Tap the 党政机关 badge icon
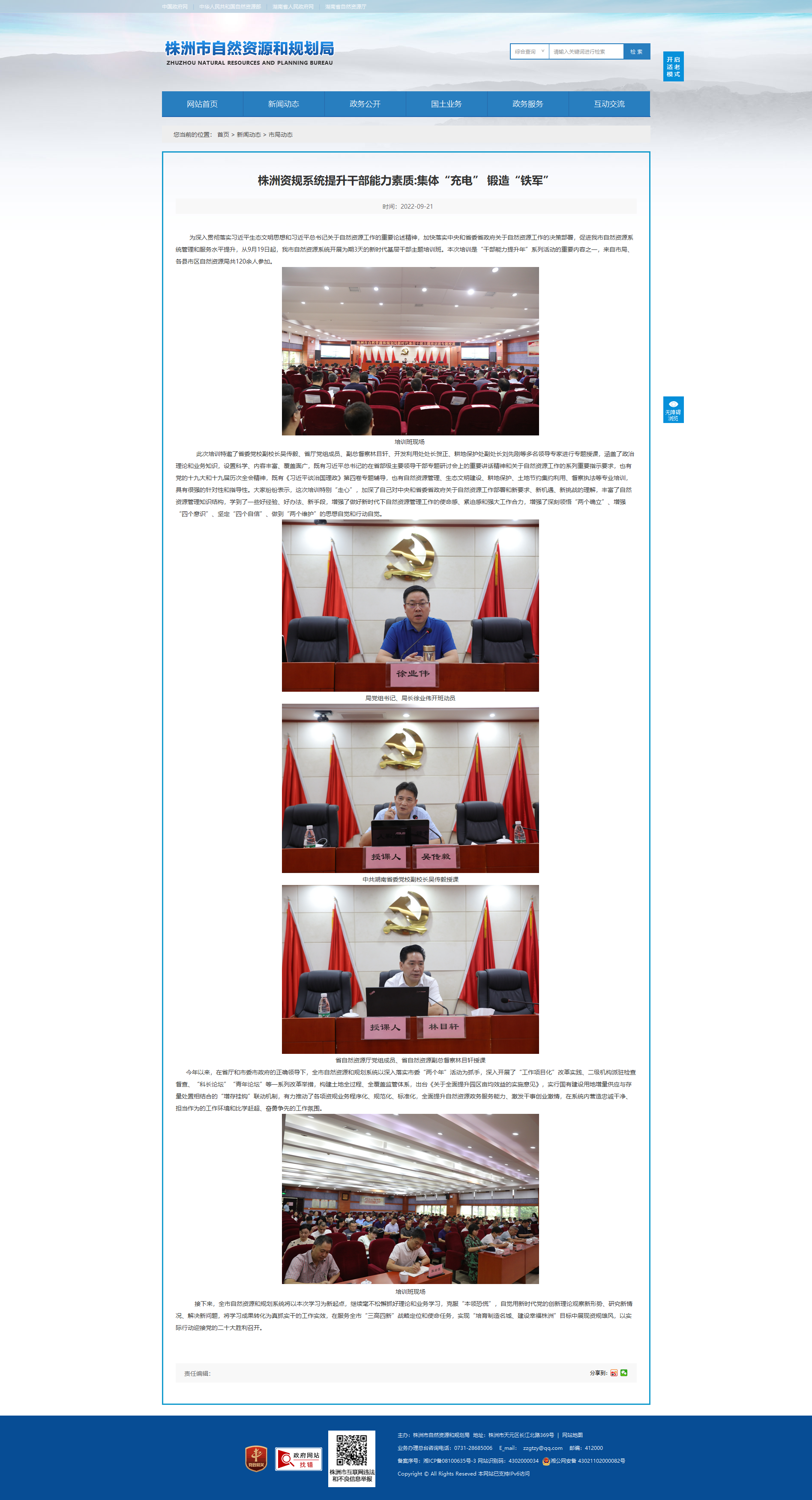 (256, 1459)
